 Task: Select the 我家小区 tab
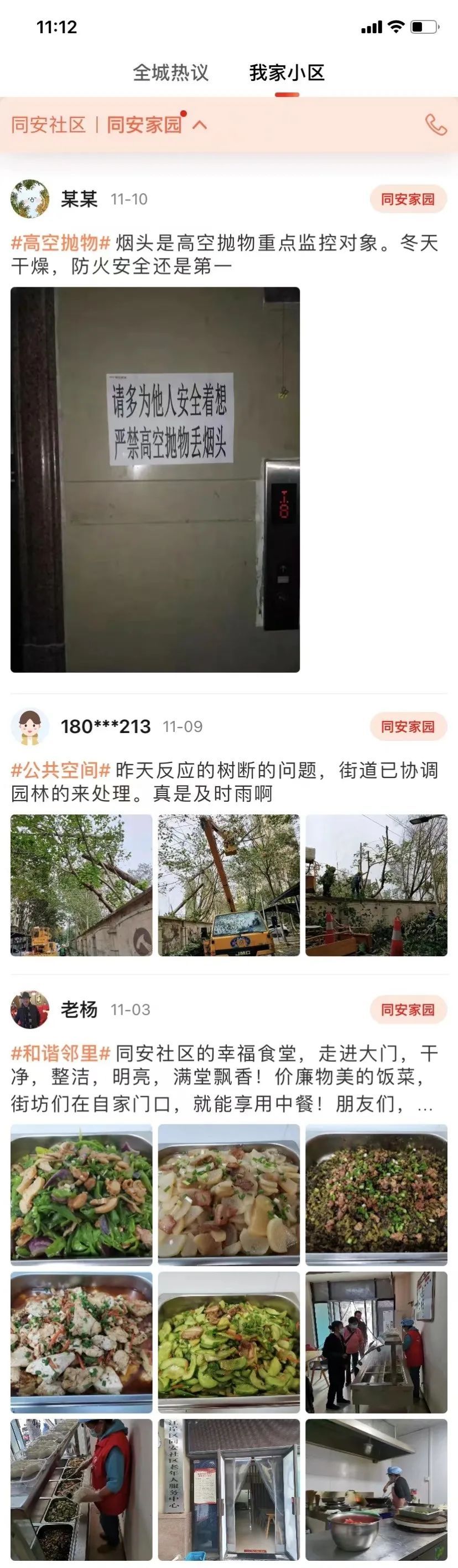(x=287, y=73)
